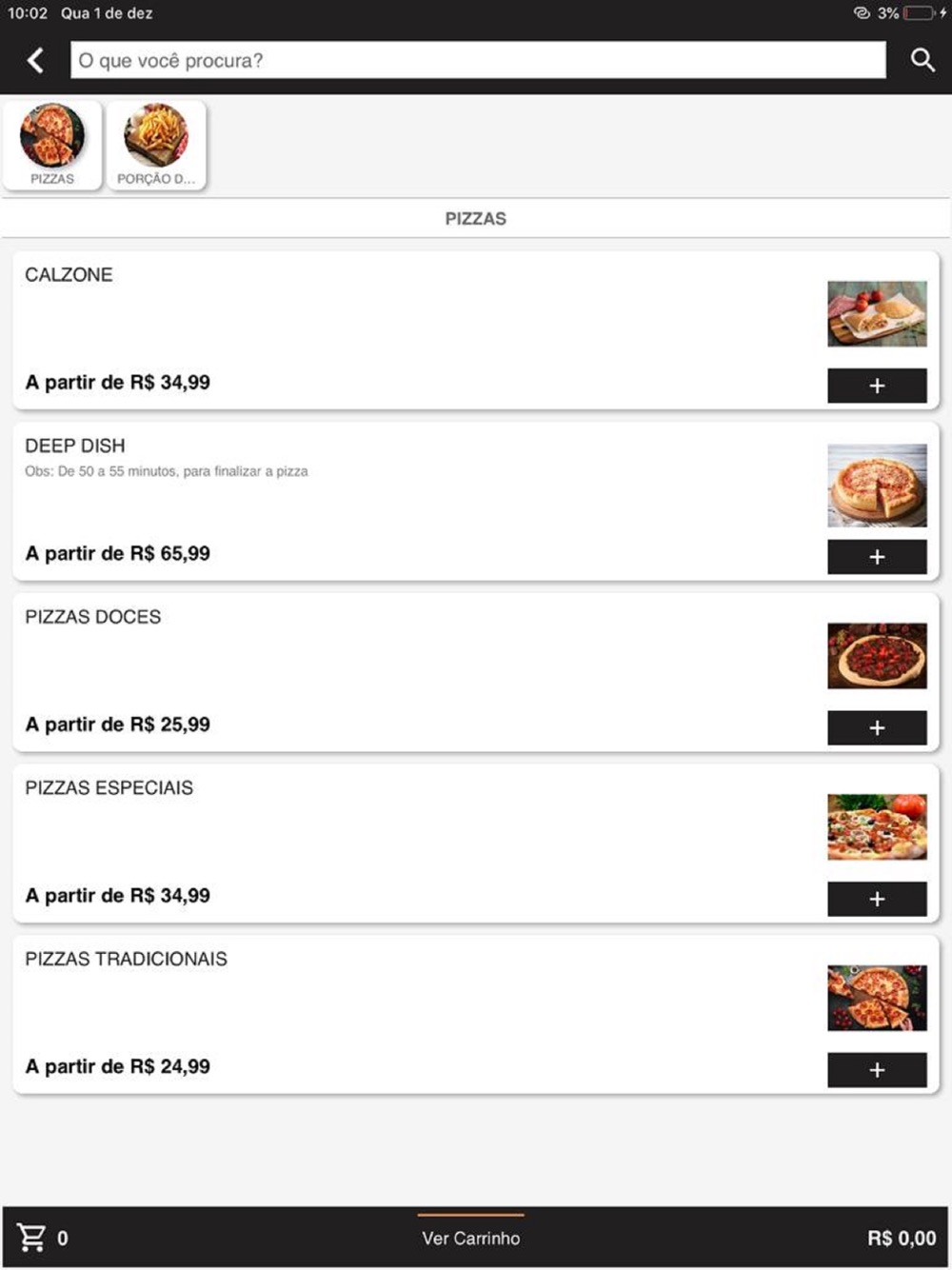Image resolution: width=952 pixels, height=1270 pixels.
Task: Tap the magnifier search icon
Action: [922, 60]
